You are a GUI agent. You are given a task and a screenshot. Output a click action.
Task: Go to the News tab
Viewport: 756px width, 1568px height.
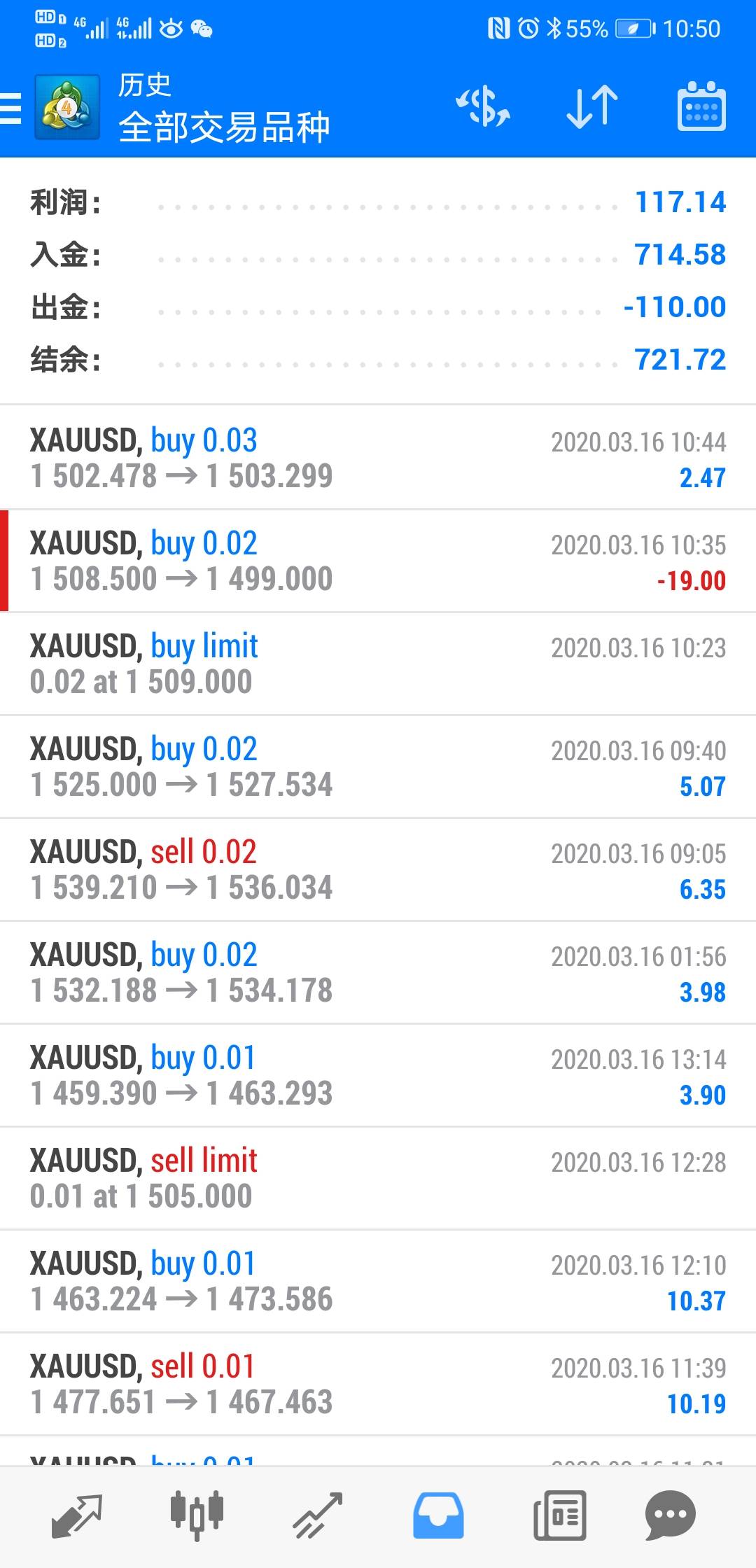pyautogui.click(x=559, y=1515)
